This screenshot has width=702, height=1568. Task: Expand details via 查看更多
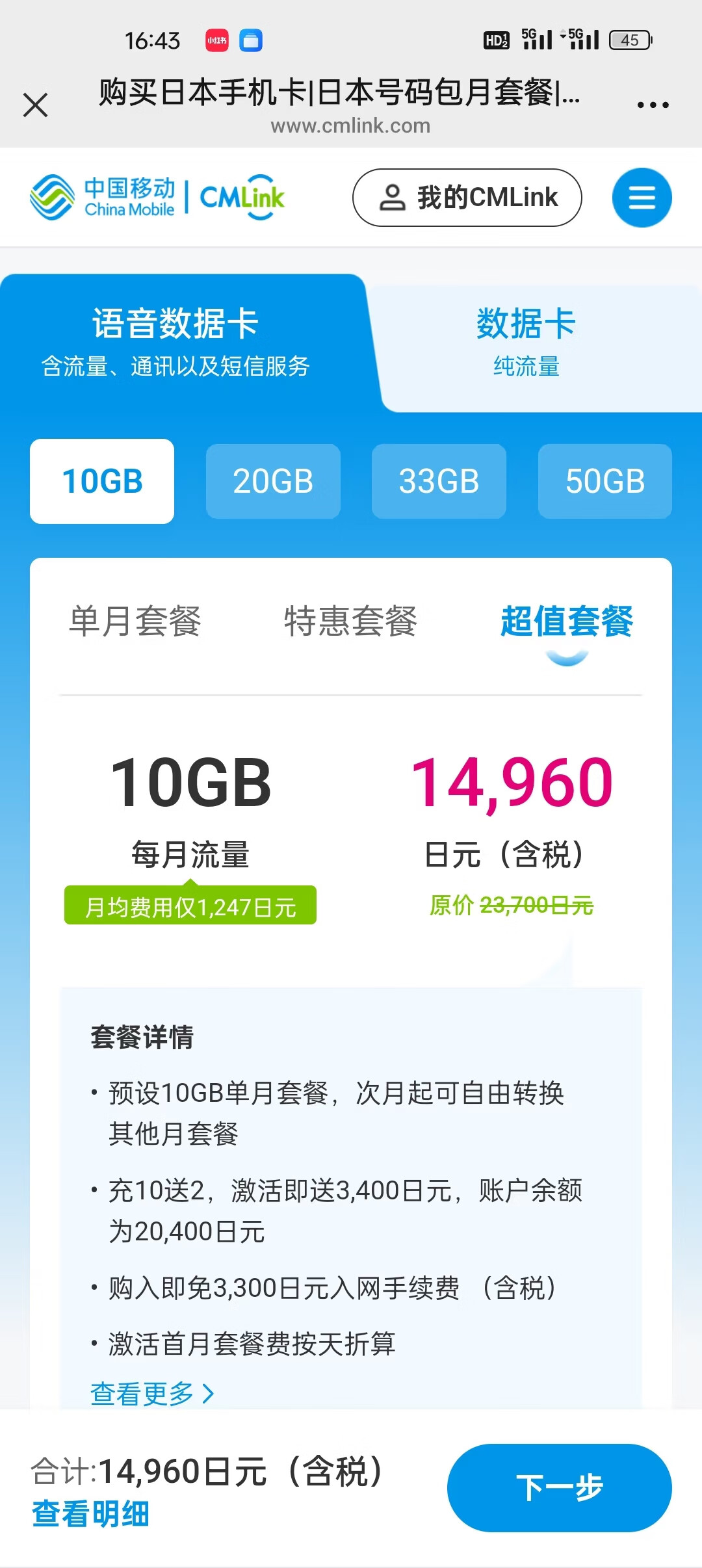(152, 1393)
